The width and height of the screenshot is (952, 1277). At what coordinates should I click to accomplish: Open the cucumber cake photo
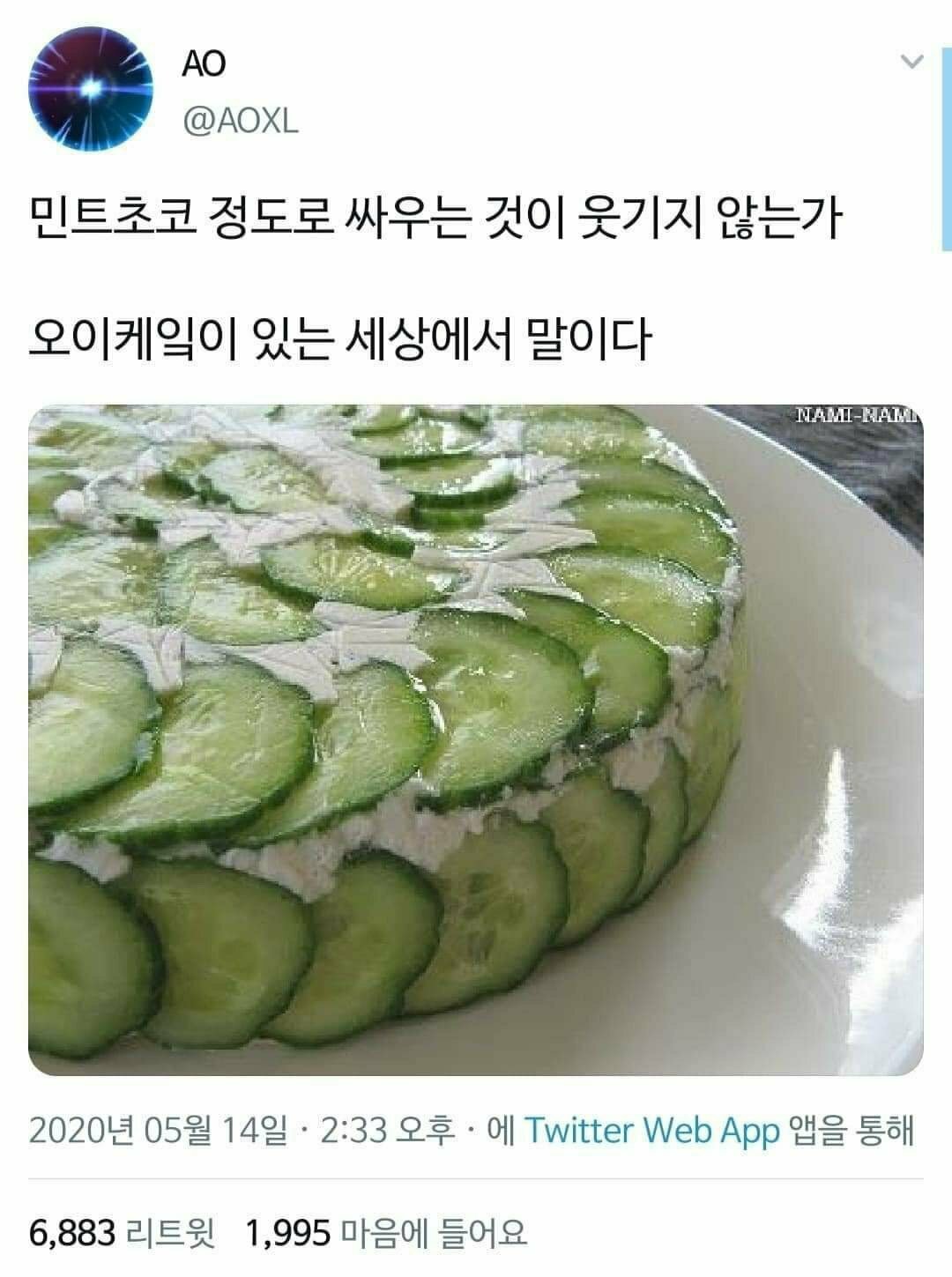[x=476, y=740]
